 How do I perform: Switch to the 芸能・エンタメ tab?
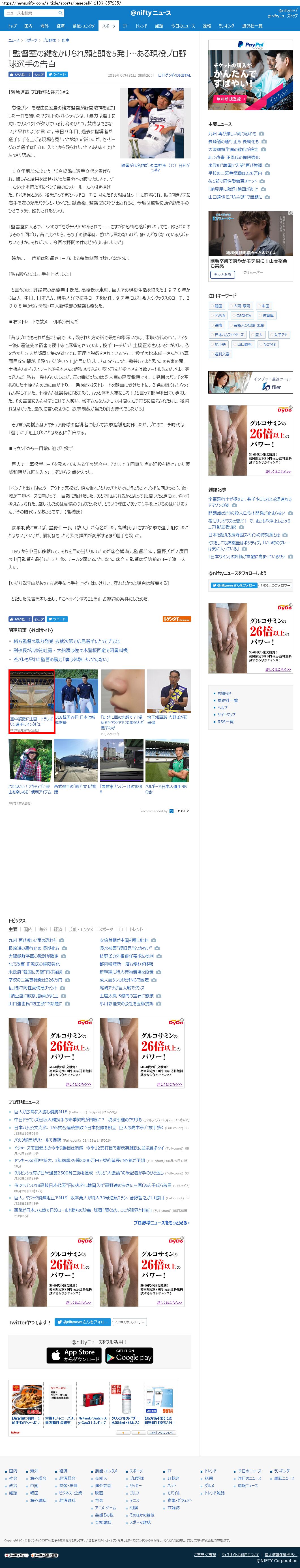83,26
